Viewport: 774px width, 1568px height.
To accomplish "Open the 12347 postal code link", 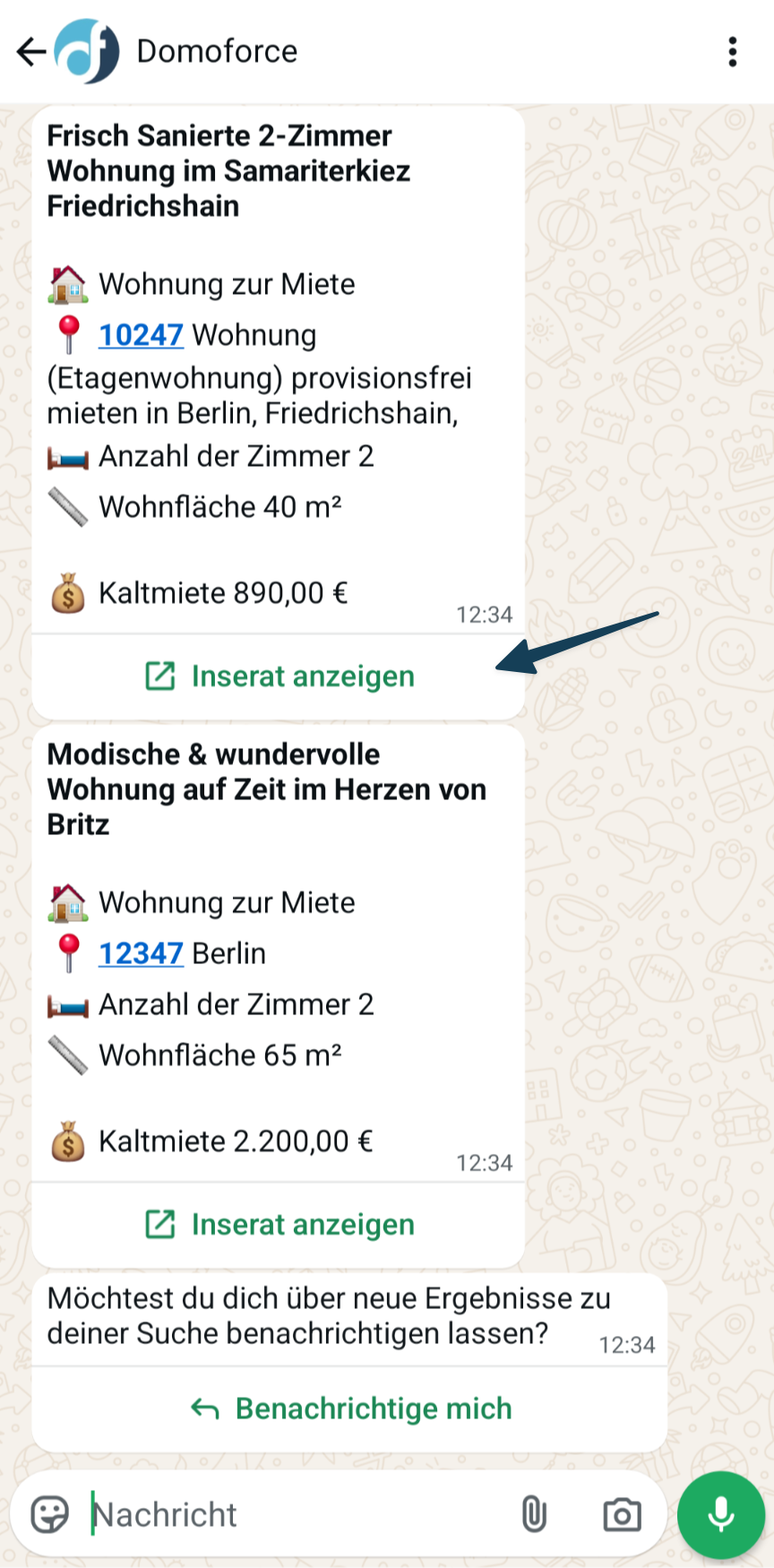I will [141, 953].
